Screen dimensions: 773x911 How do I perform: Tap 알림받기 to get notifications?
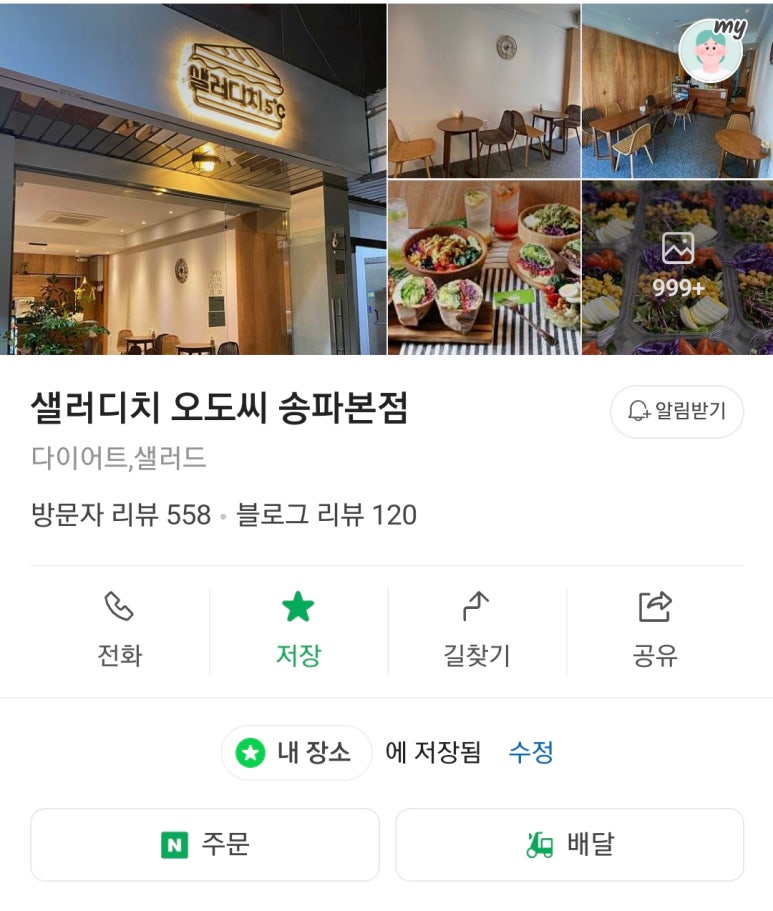click(677, 411)
